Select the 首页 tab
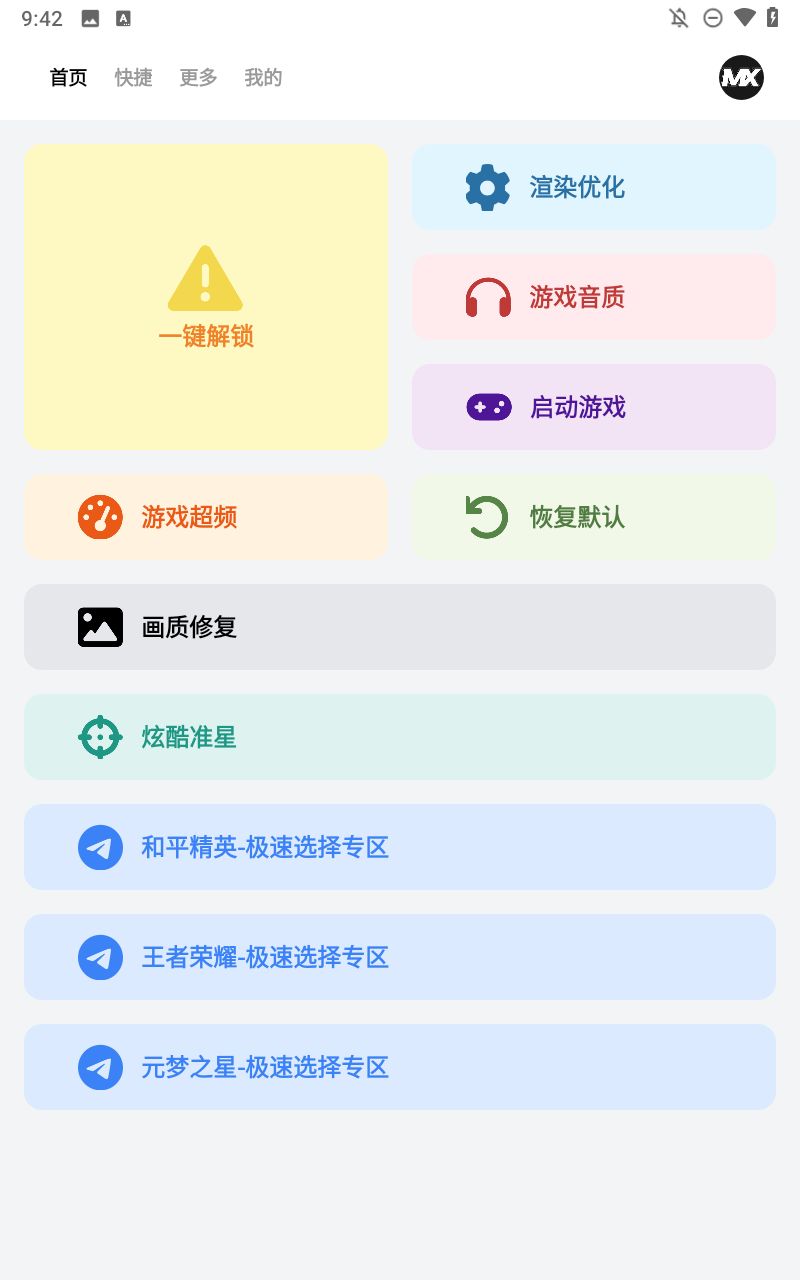The width and height of the screenshot is (800, 1280). 69,78
